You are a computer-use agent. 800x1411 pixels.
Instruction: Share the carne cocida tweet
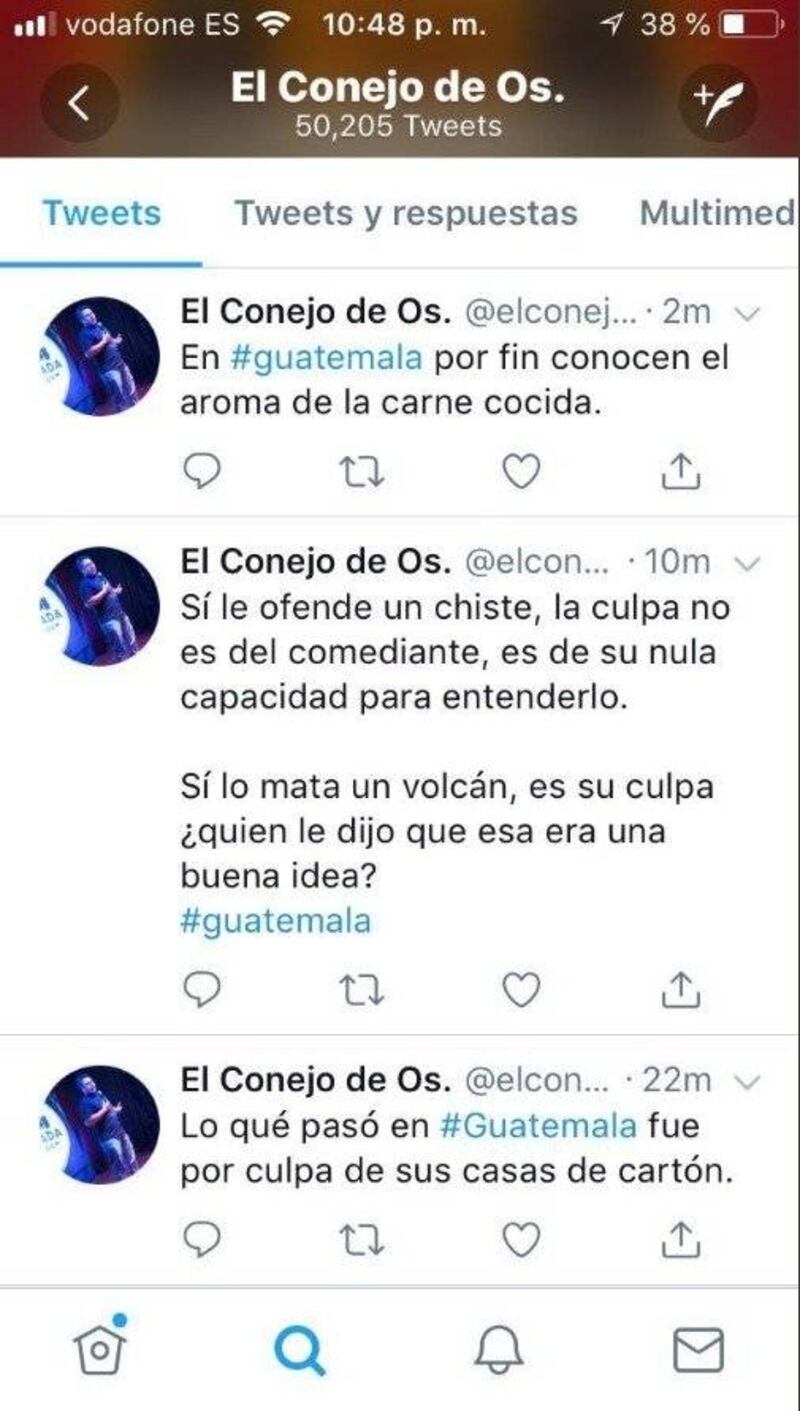681,469
